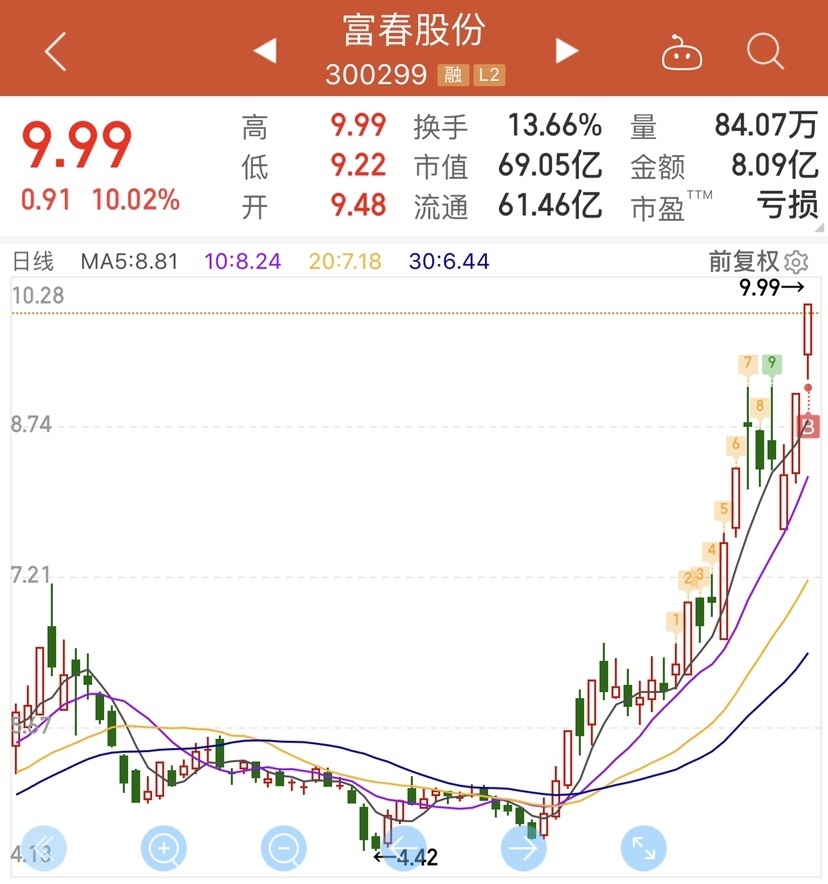The image size is (828, 884).
Task: Zoom out of the K-line chart
Action: tap(284, 849)
